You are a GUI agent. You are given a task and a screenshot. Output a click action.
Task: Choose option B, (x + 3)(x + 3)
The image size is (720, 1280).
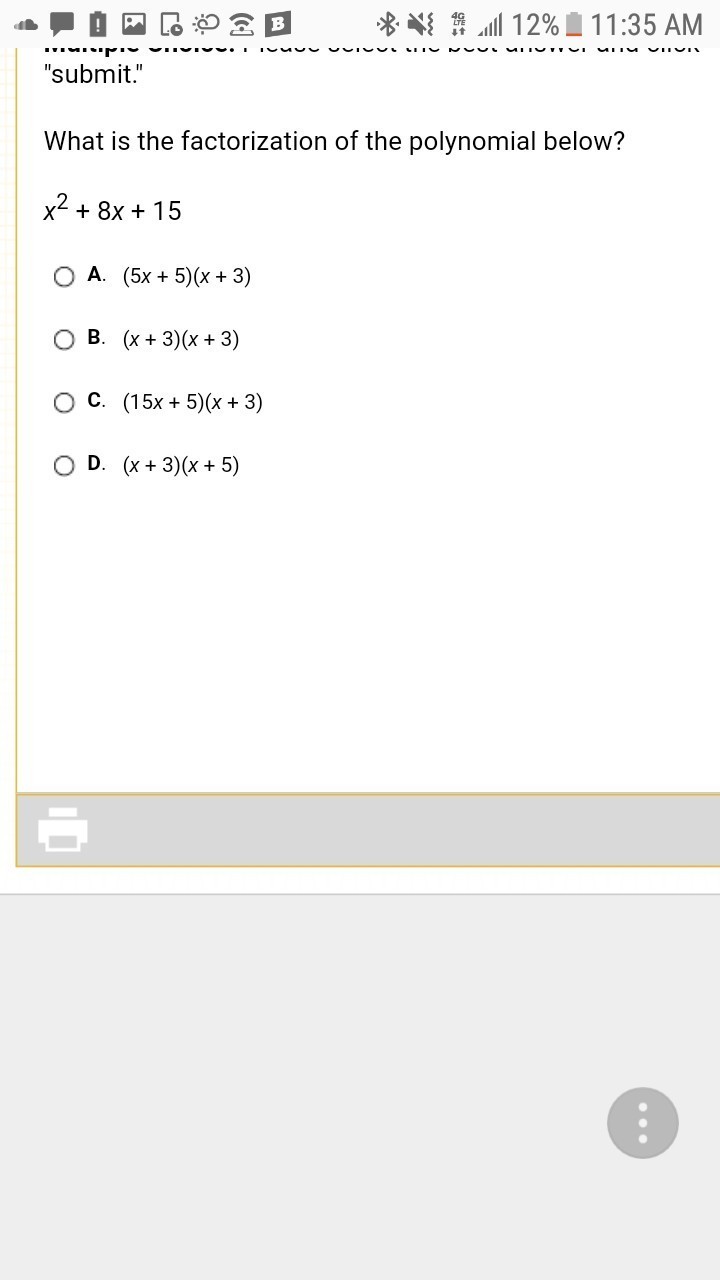[64, 340]
